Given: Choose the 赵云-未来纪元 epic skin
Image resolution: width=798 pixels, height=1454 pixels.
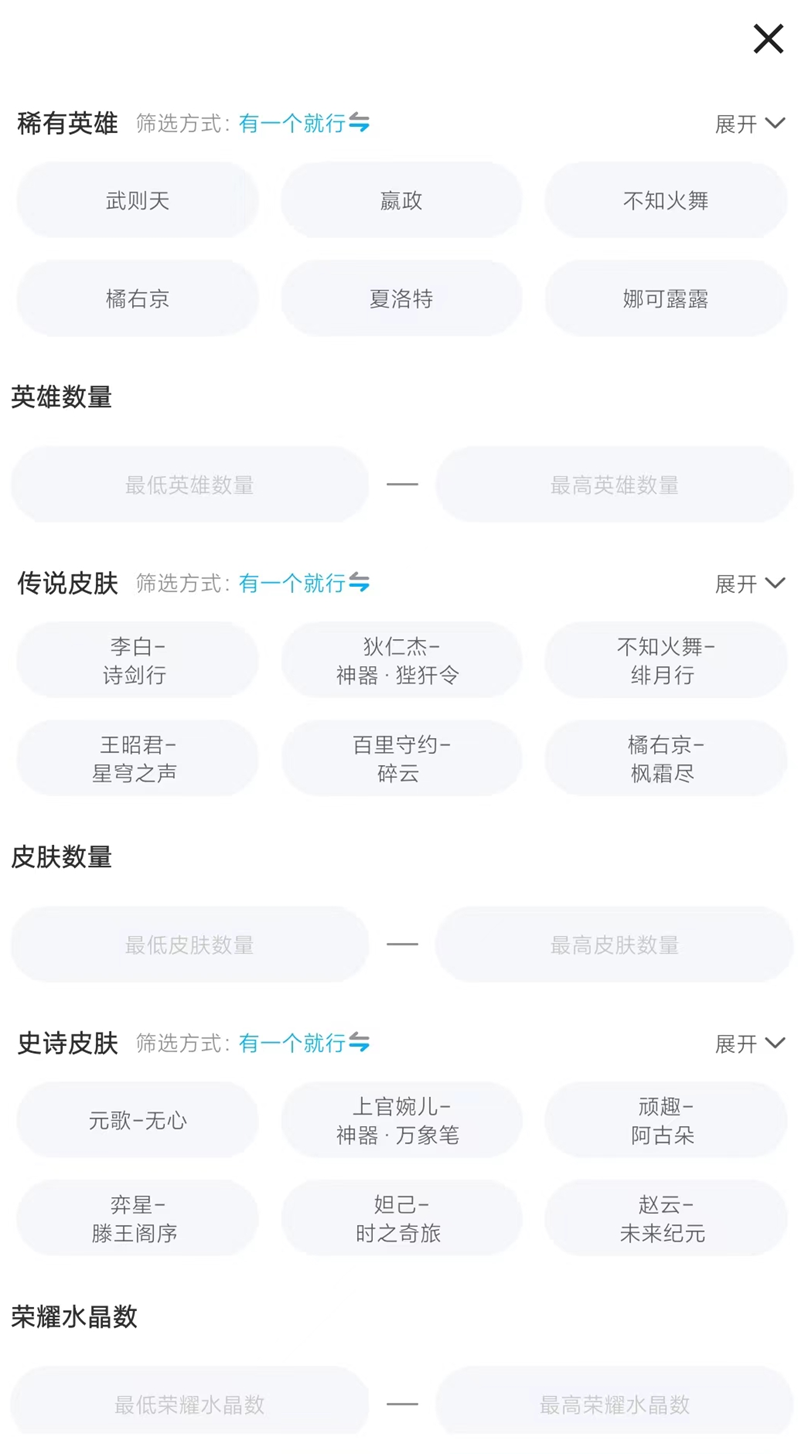Looking at the screenshot, I should pos(665,1217).
